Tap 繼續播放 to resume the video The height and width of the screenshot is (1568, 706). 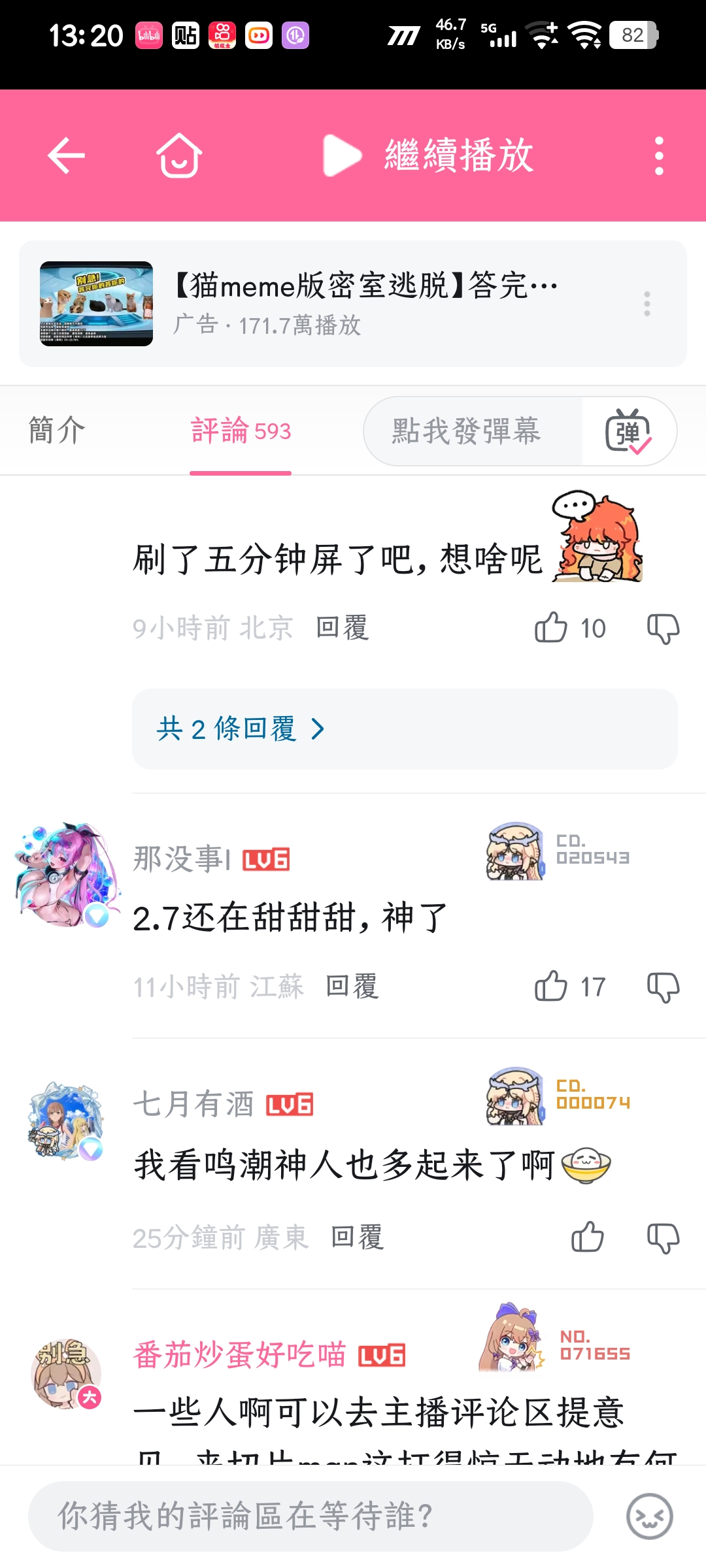pos(429,155)
